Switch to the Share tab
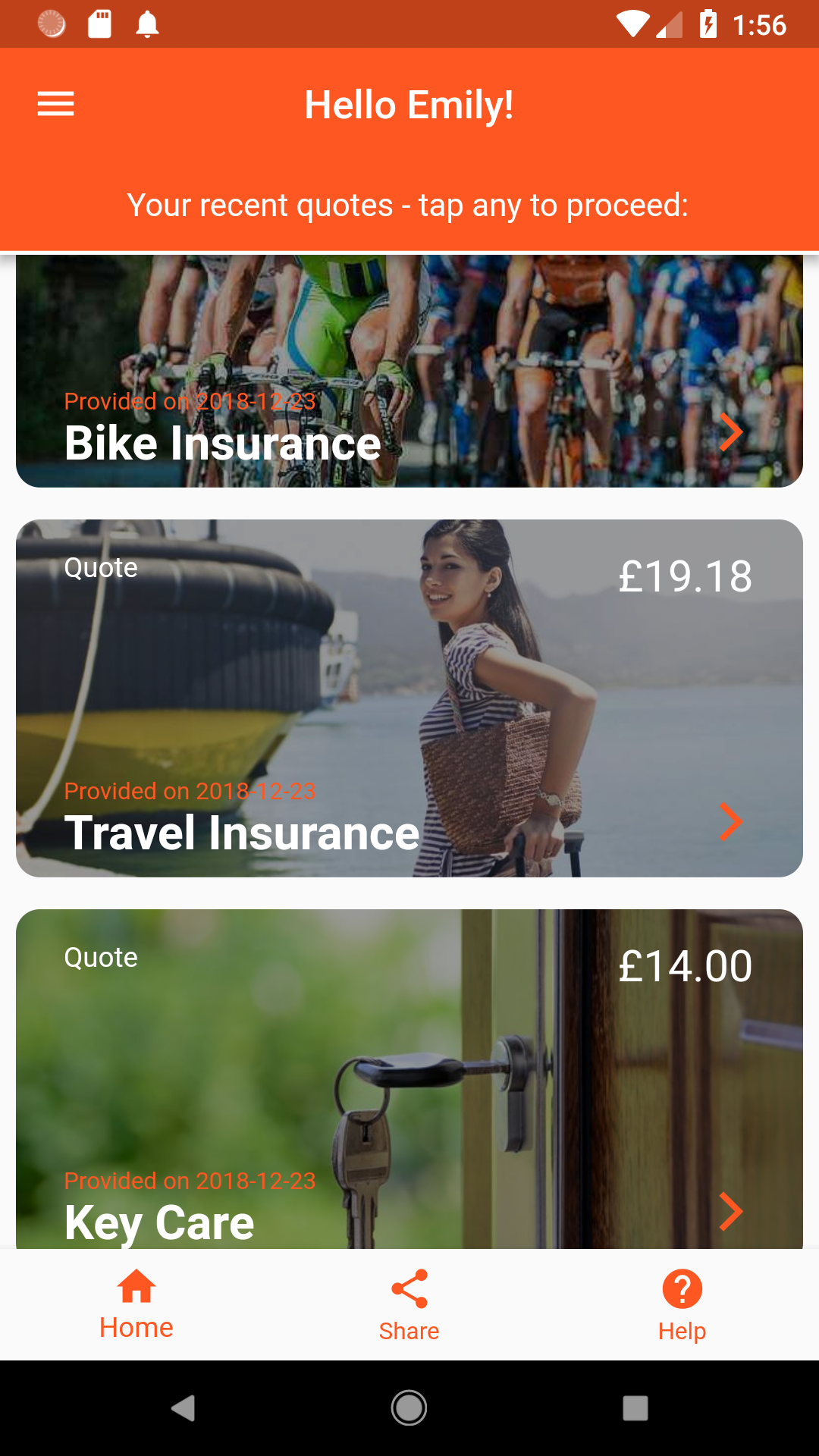Viewport: 819px width, 1456px height. point(409,1304)
